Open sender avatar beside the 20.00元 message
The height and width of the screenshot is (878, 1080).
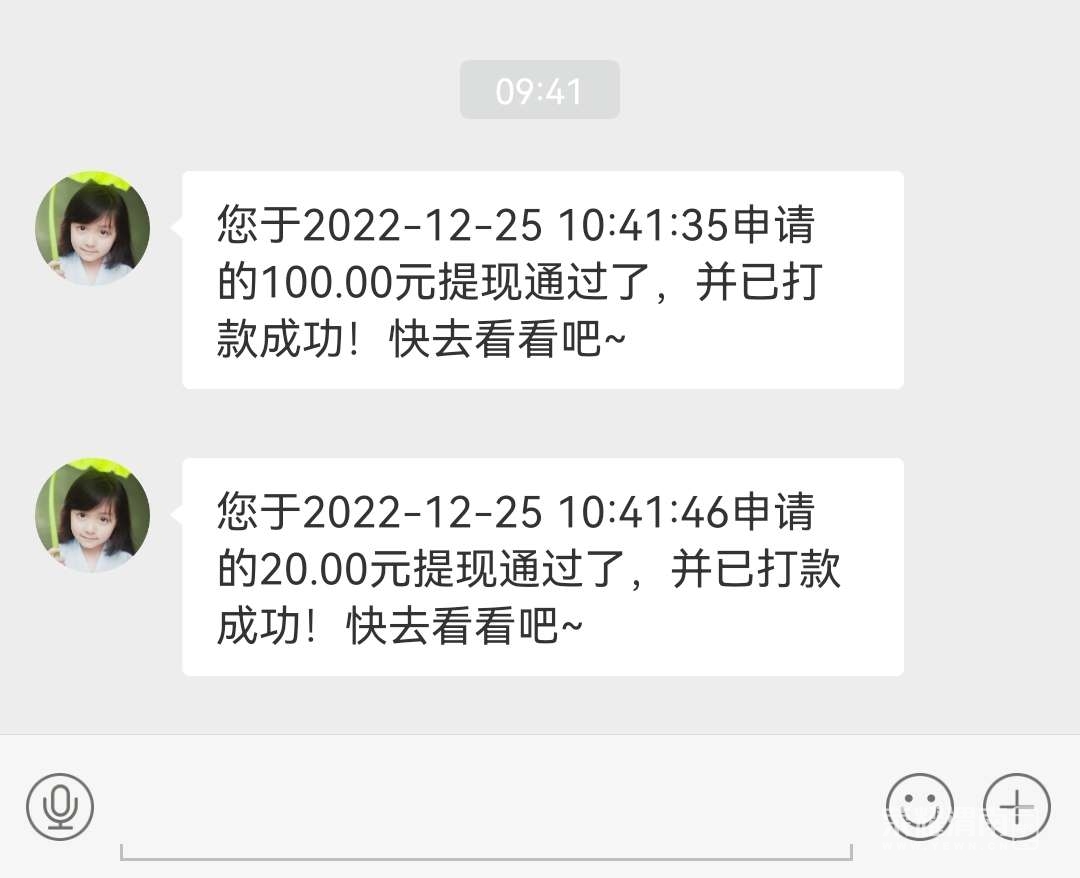(x=93, y=515)
